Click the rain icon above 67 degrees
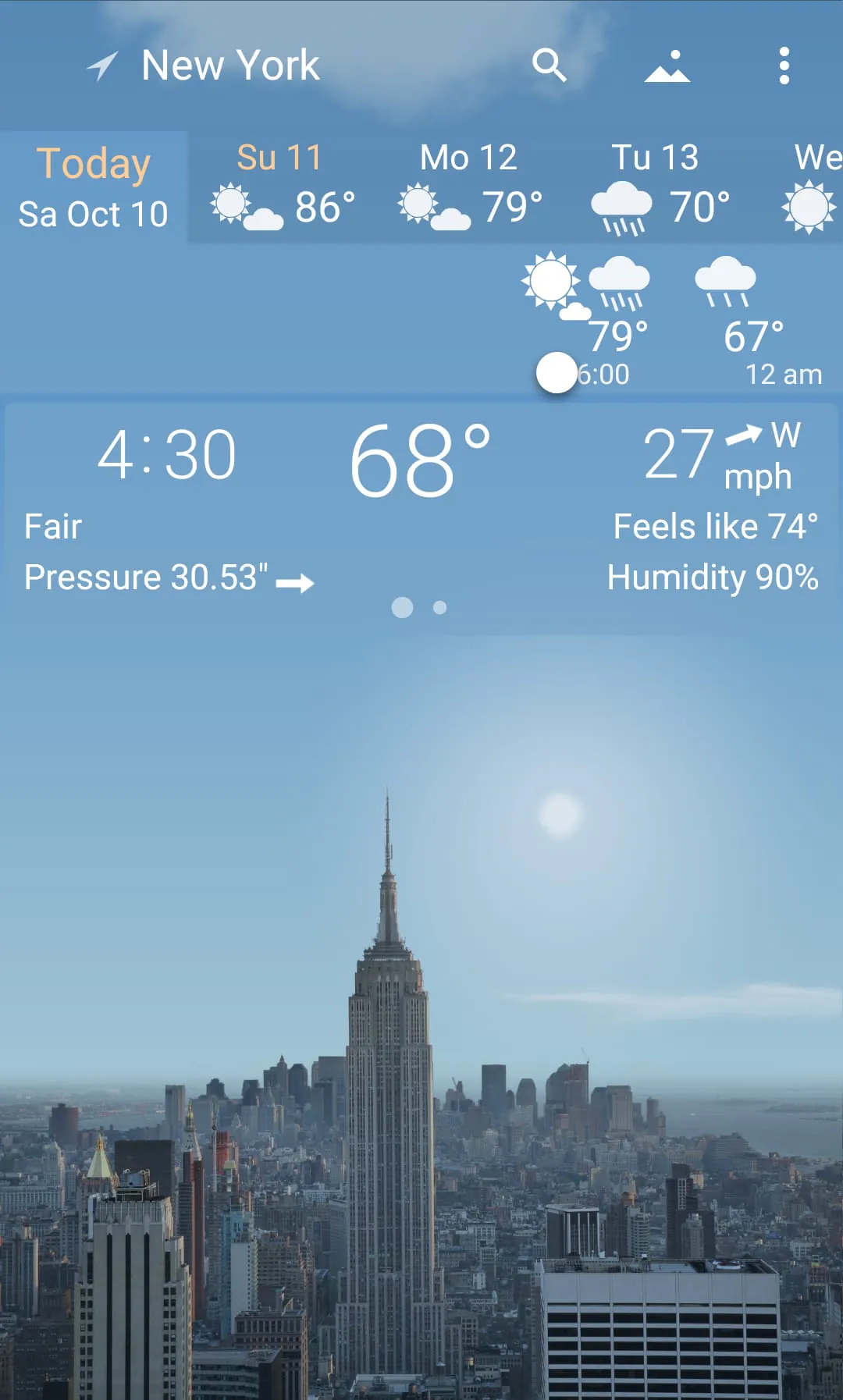 tap(726, 285)
